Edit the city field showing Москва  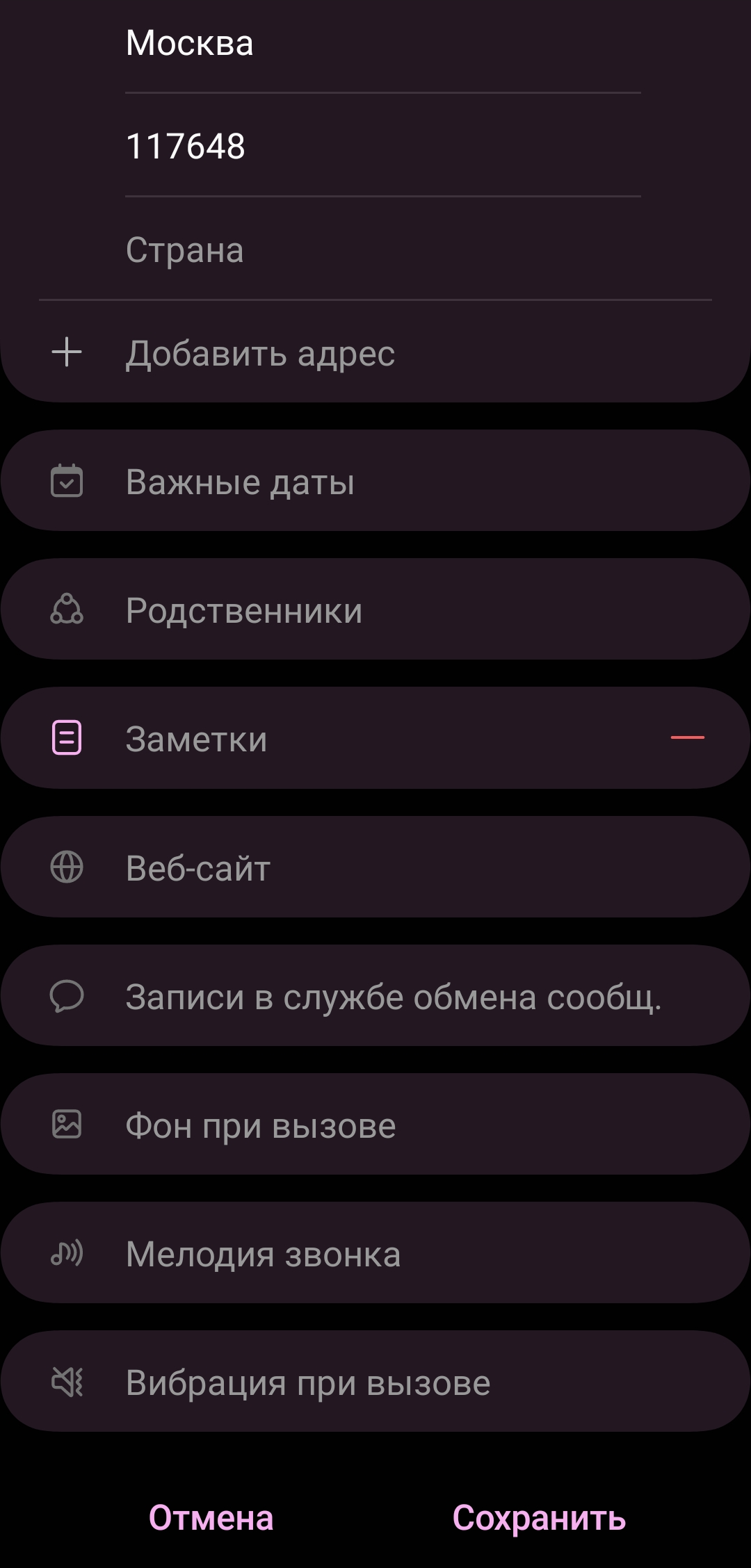click(382, 43)
